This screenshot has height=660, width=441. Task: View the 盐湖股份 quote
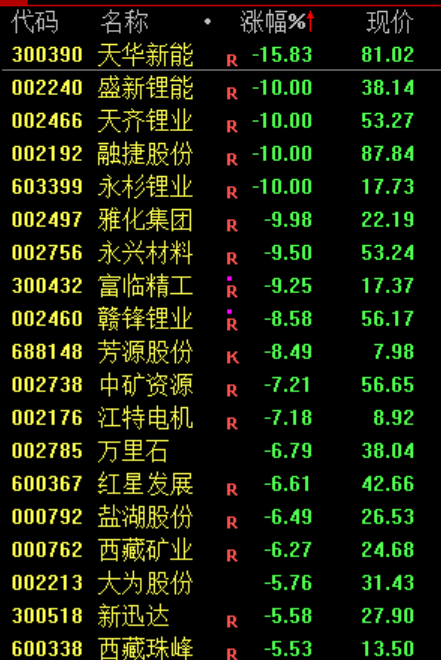220,517
